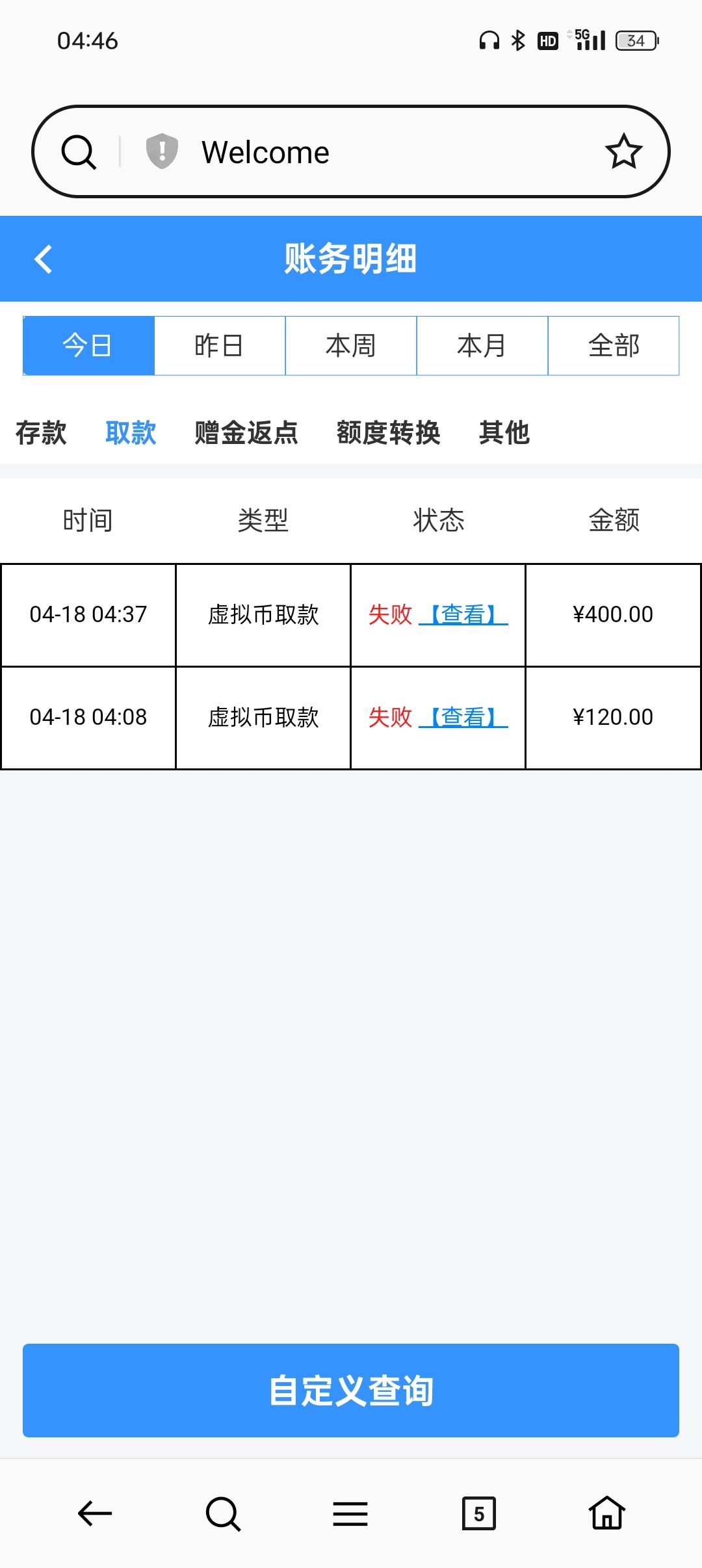Image resolution: width=702 pixels, height=1568 pixels.
Task: Select the 取款 category
Action: (131, 433)
